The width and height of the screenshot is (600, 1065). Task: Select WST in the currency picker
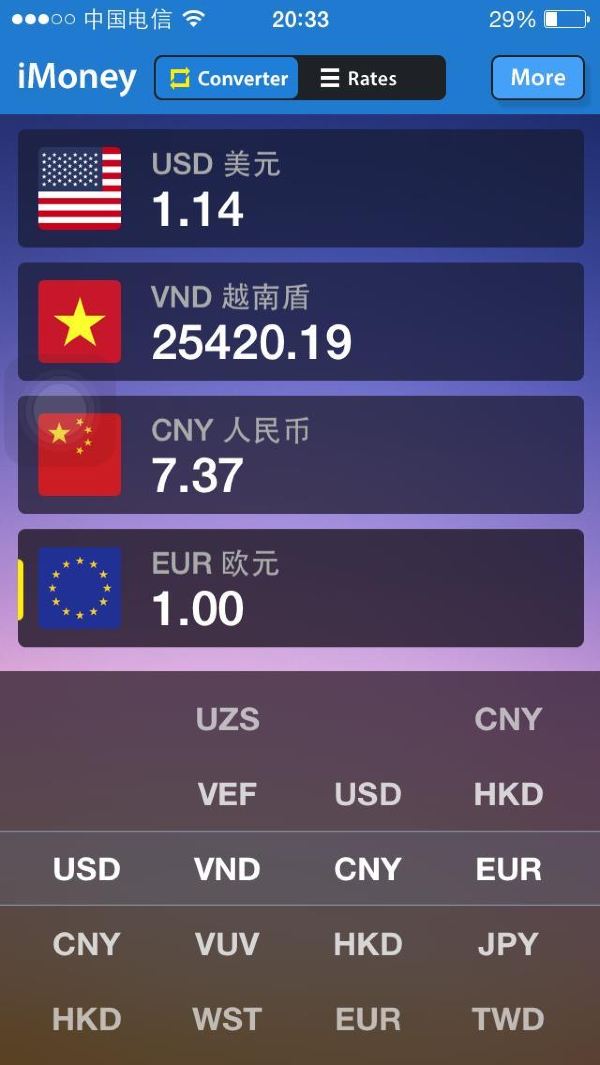[x=228, y=1019]
